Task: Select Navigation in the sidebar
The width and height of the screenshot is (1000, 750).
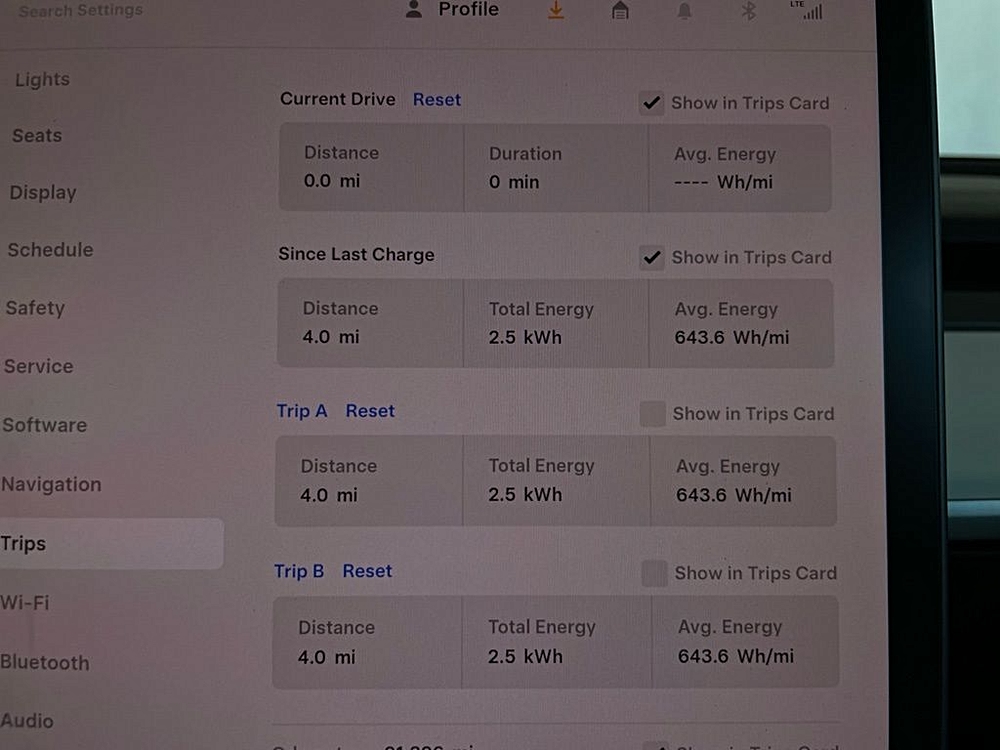Action: tap(51, 485)
